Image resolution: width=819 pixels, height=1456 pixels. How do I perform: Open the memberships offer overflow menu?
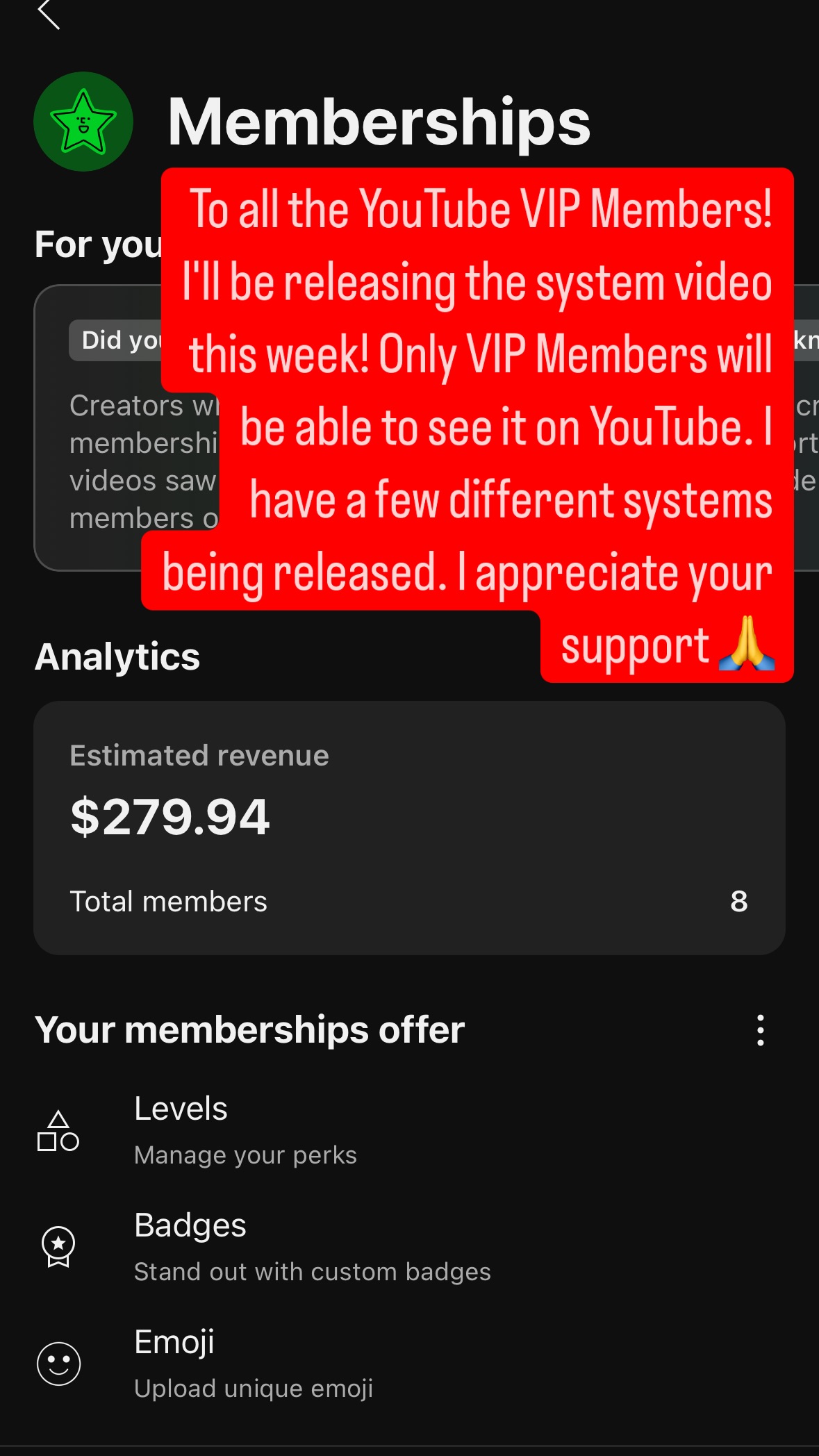click(761, 1029)
